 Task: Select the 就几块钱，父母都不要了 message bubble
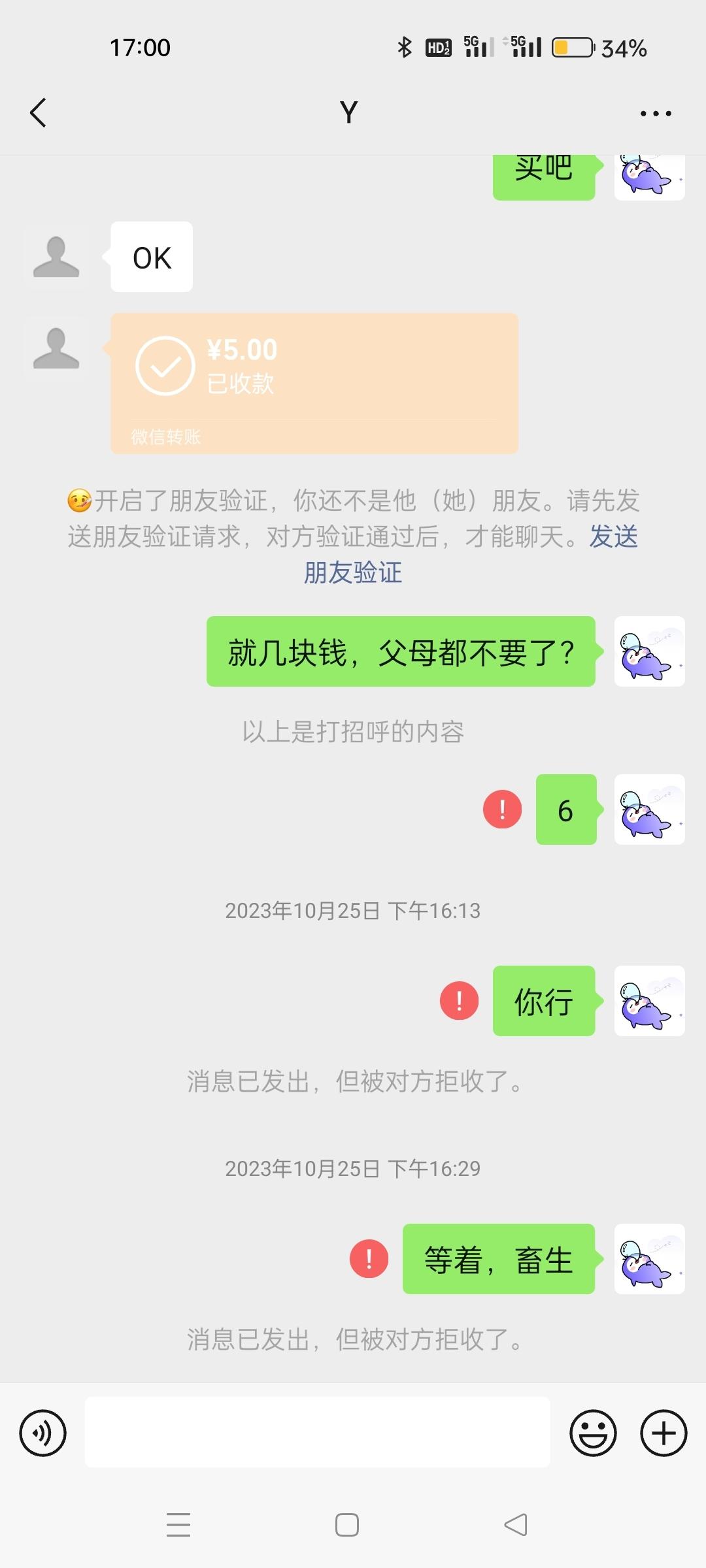point(401,651)
